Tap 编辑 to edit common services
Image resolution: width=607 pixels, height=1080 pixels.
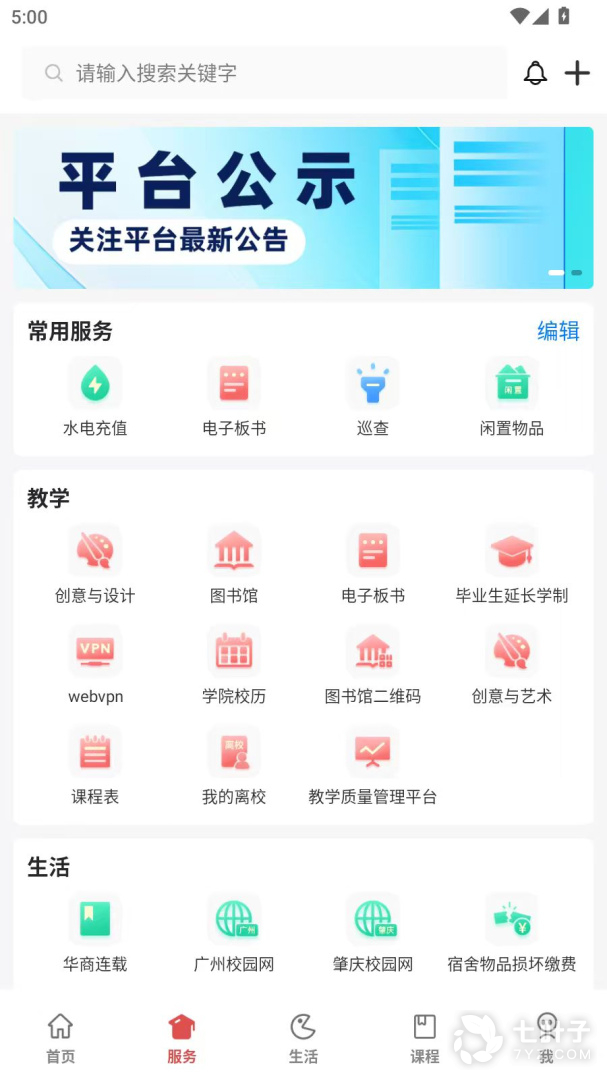coord(558,331)
